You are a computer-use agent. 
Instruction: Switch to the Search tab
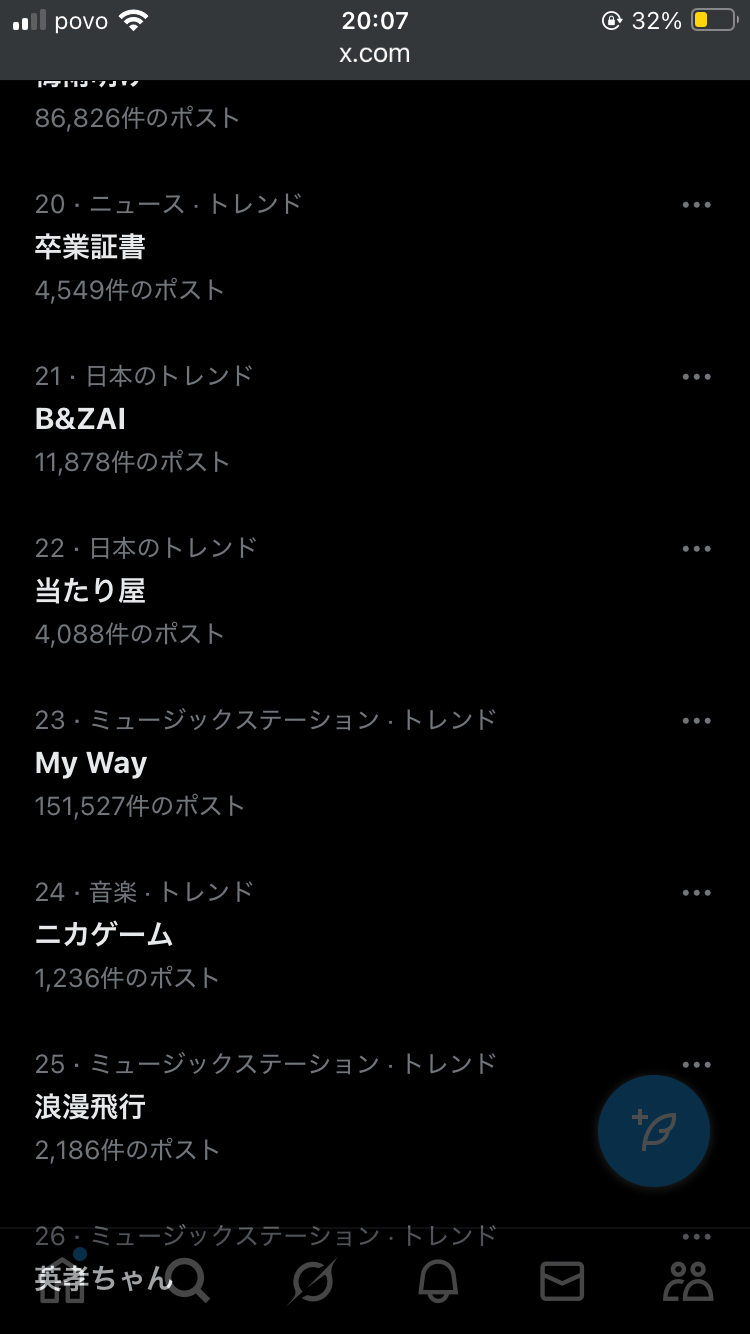pyautogui.click(x=187, y=1280)
